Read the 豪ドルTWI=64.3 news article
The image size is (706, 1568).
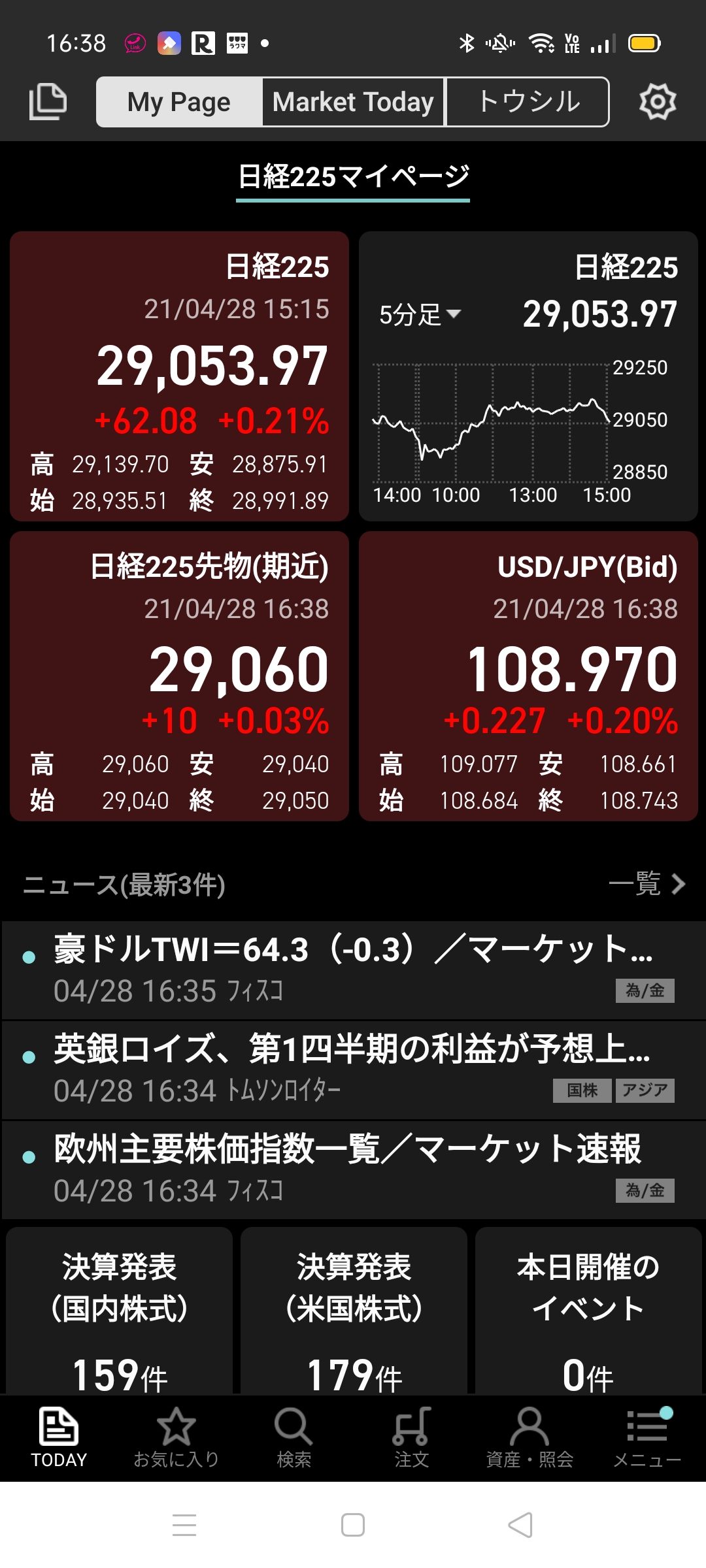pos(353,970)
